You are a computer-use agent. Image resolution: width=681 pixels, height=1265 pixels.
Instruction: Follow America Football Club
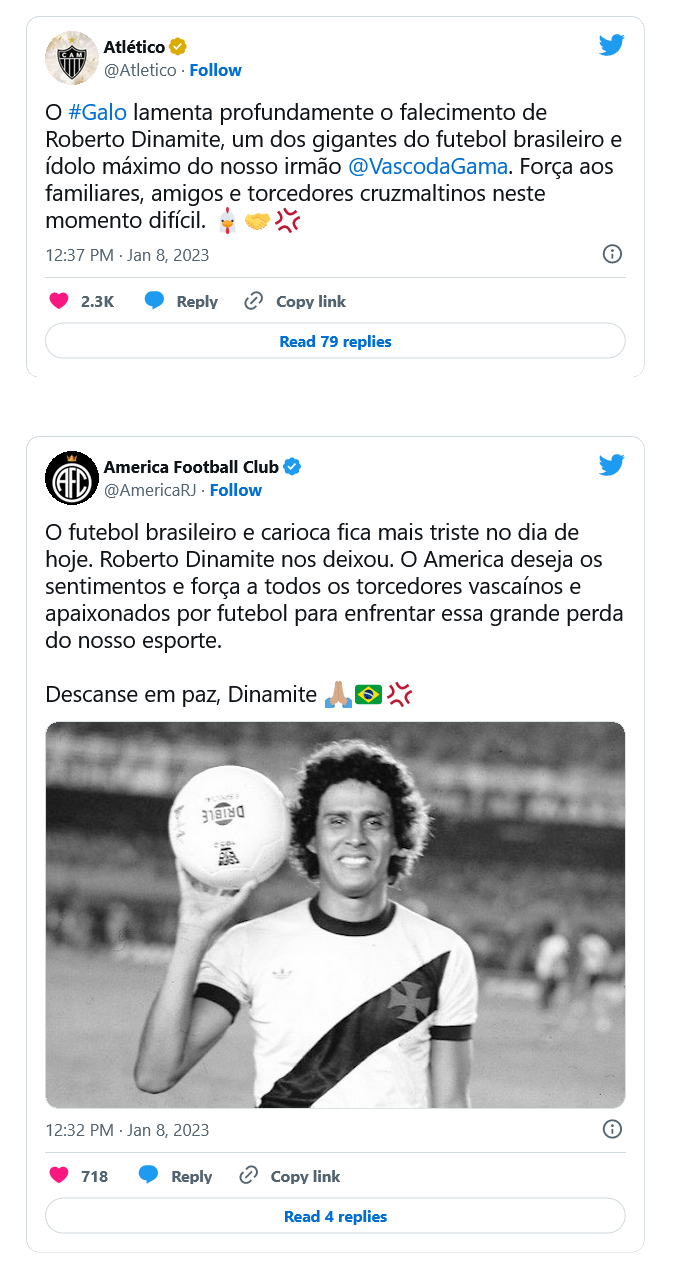click(x=235, y=490)
